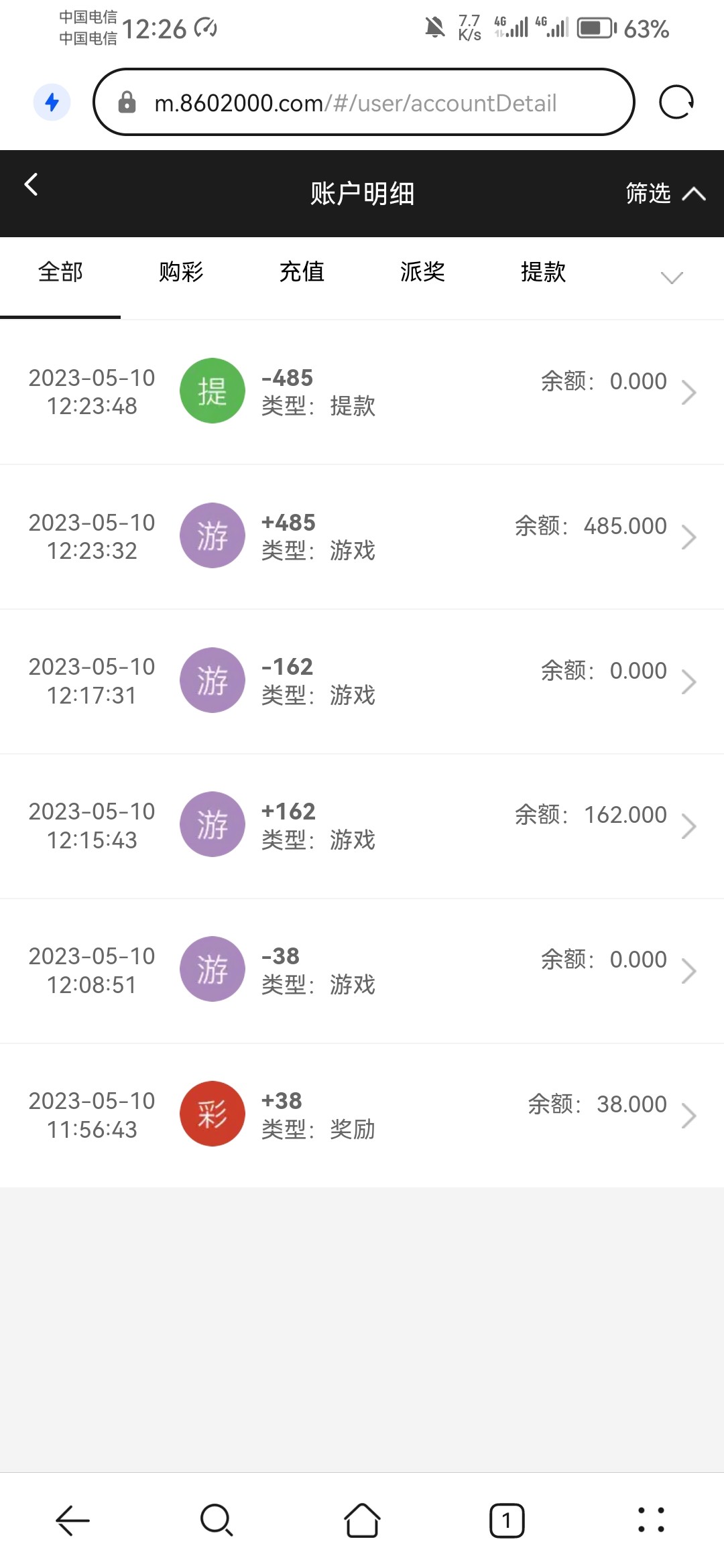Select the 全部 tab

pyautogui.click(x=60, y=272)
